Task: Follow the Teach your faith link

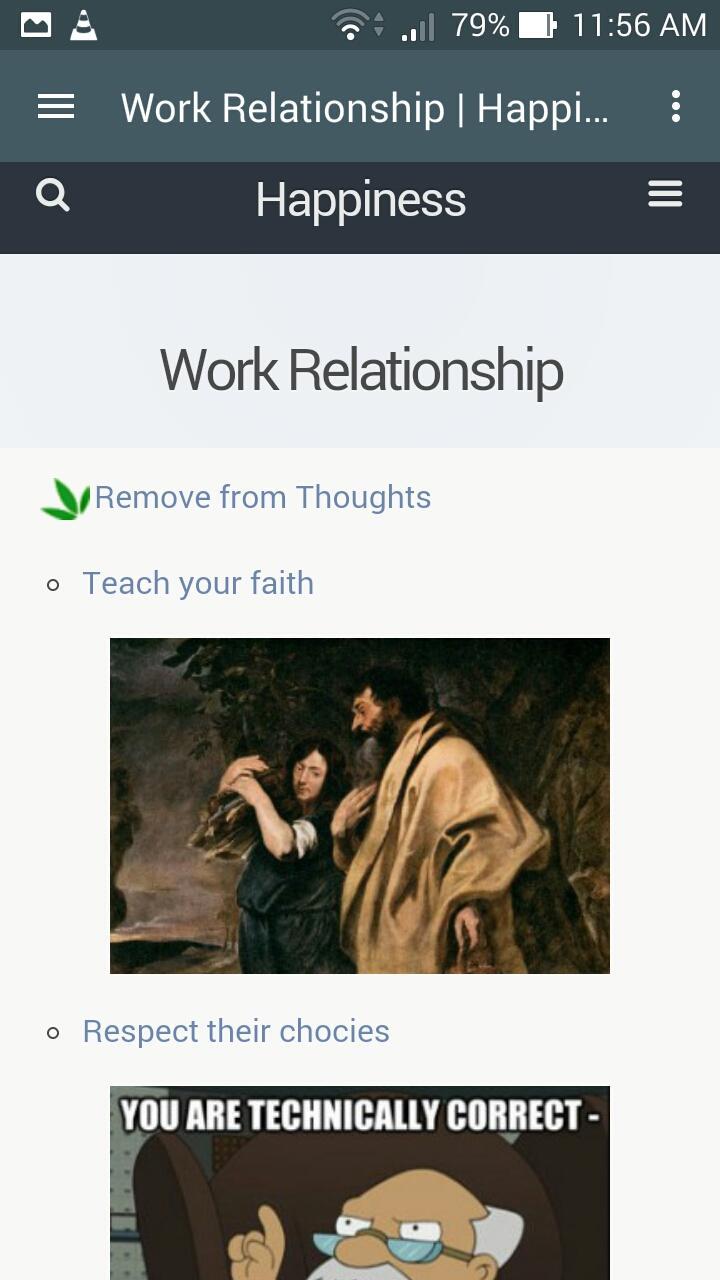Action: pyautogui.click(x=198, y=583)
